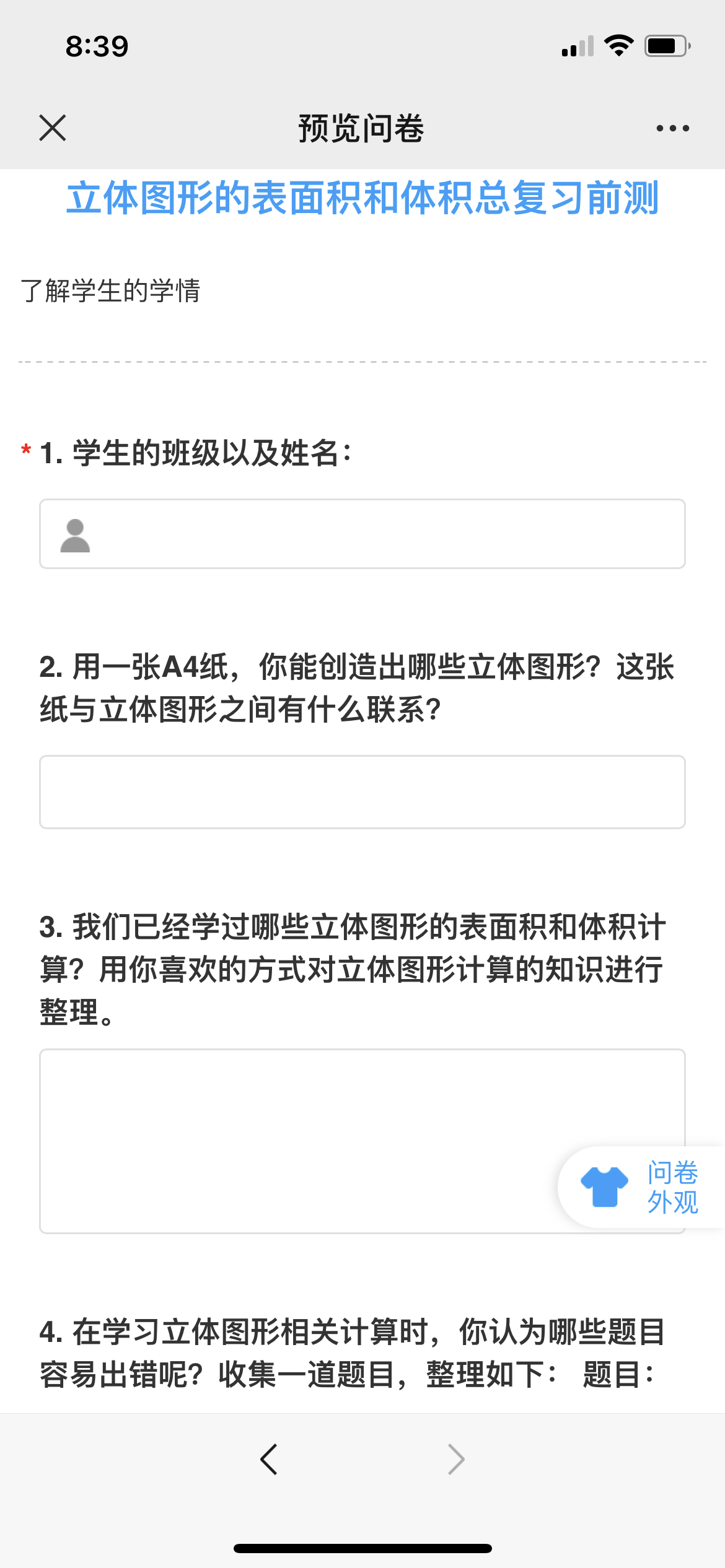Image resolution: width=725 pixels, height=1568 pixels.
Task: Go back with the bottom left arrow
Action: 269,1460
